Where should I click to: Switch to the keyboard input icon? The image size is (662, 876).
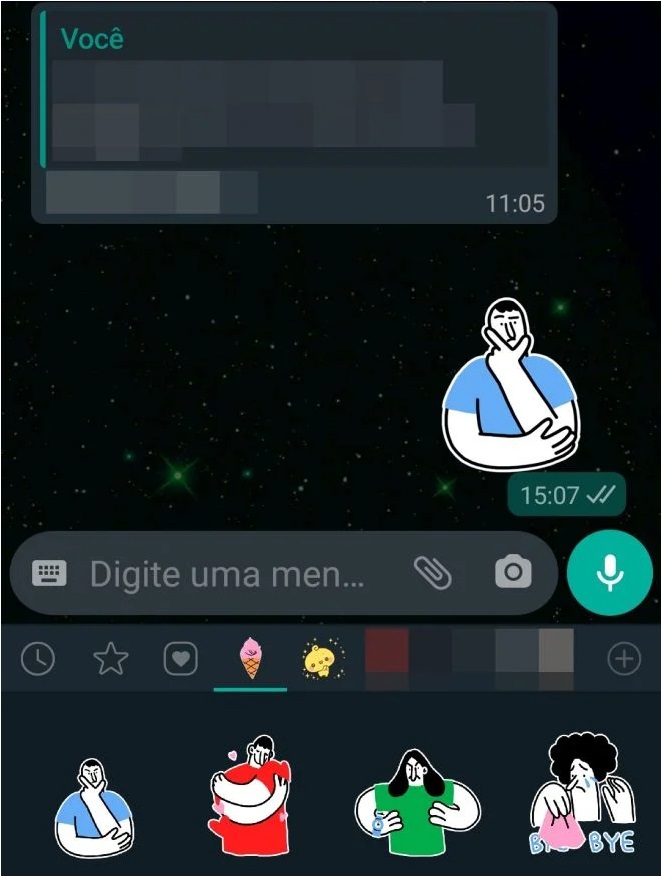[49, 573]
